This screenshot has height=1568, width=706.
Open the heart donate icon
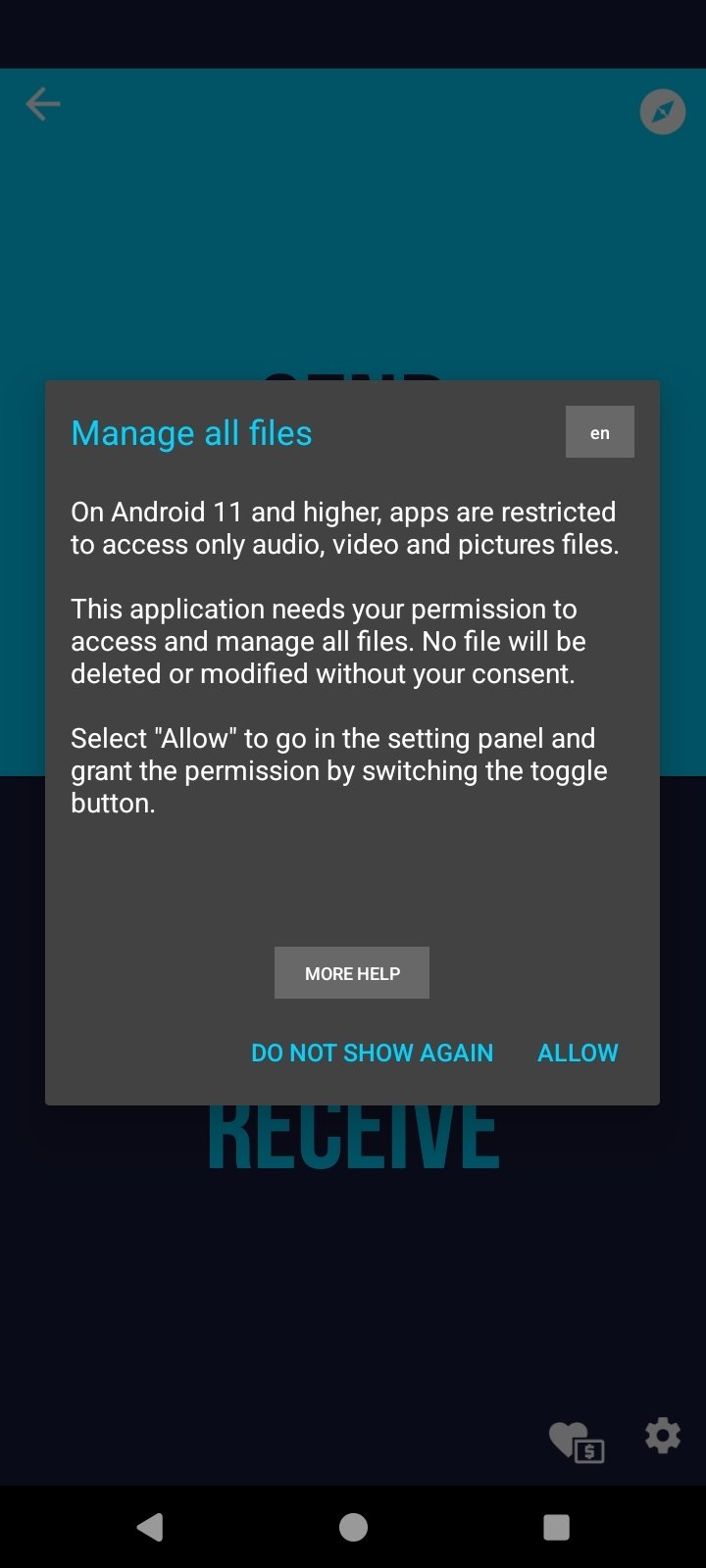(x=576, y=1441)
